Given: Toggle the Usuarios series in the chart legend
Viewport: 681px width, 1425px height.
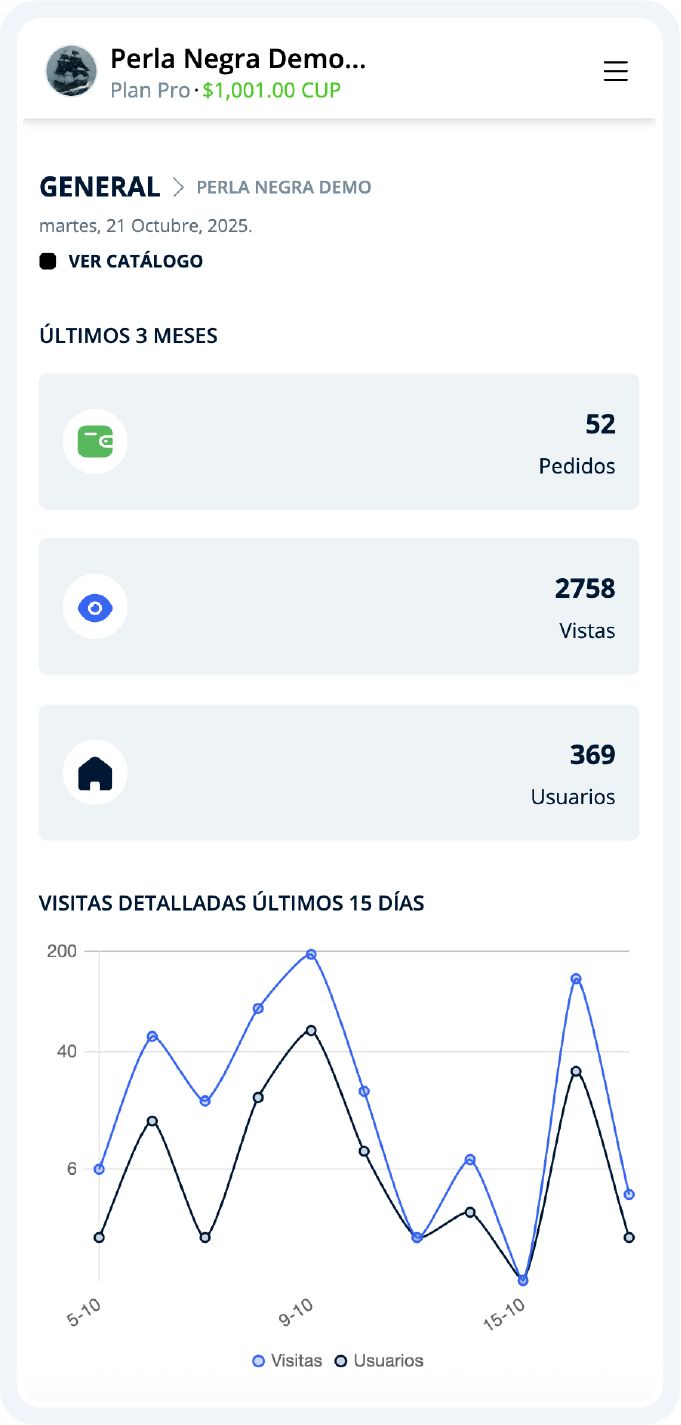Looking at the screenshot, I should click(379, 1361).
